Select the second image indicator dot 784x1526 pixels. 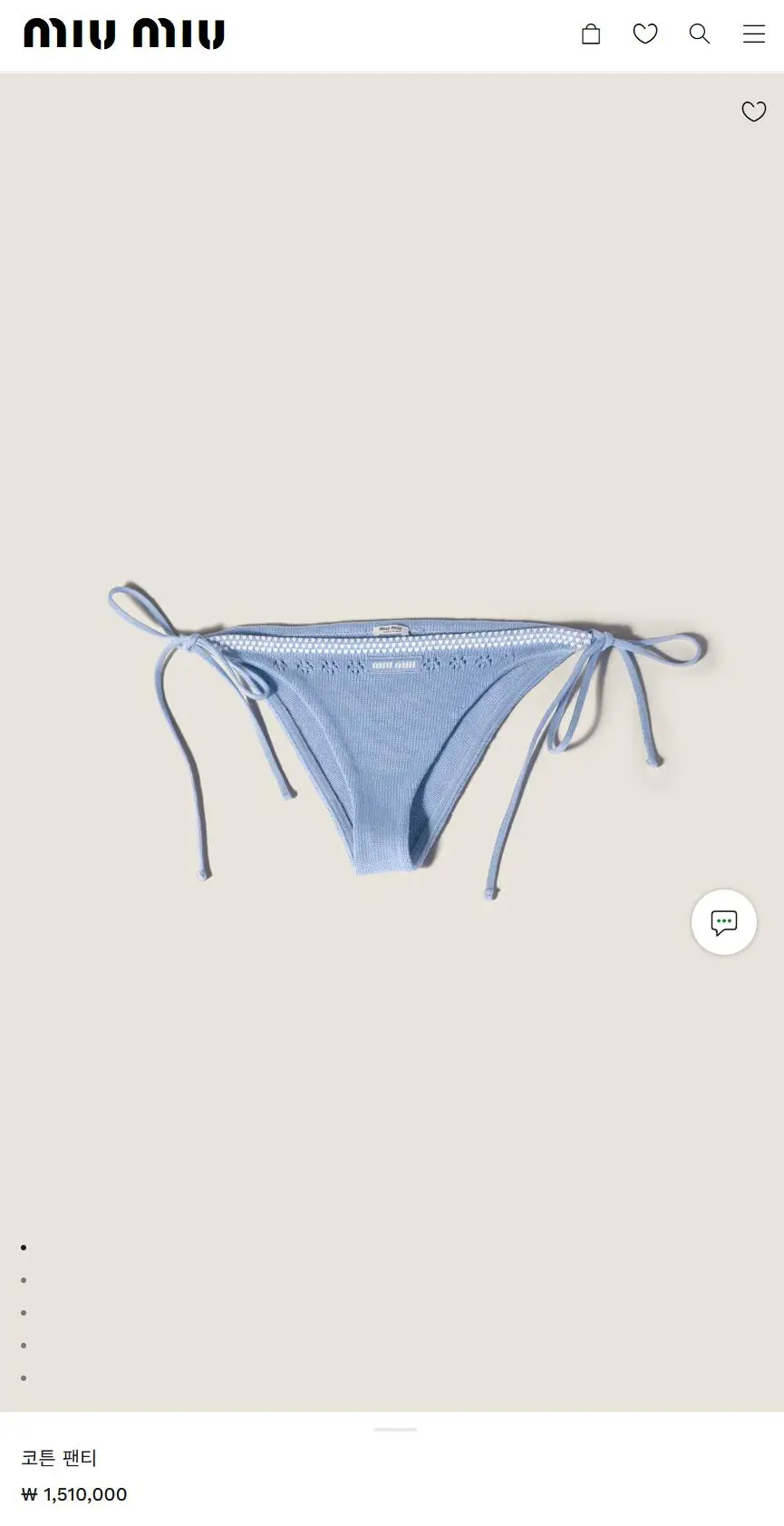tap(24, 1280)
